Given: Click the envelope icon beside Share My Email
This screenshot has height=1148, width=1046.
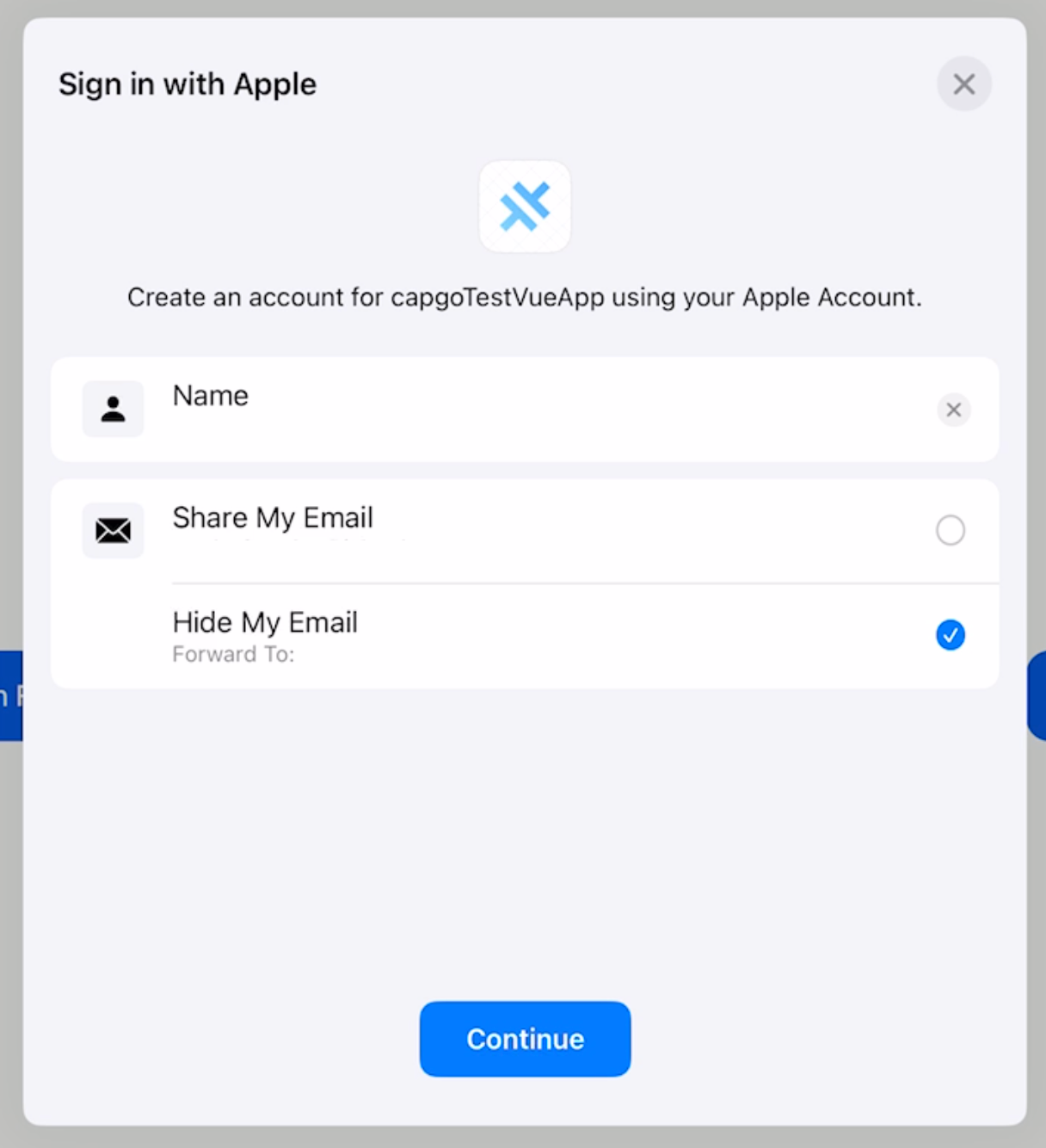Looking at the screenshot, I should [x=113, y=531].
